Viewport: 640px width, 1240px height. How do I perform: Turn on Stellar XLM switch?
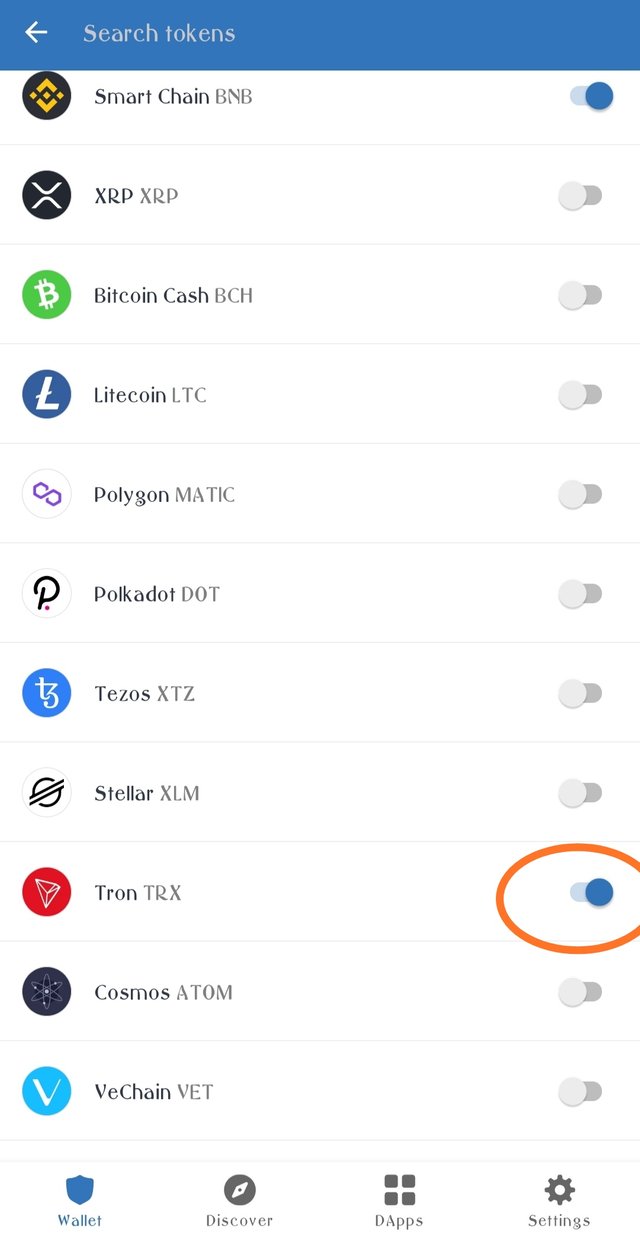point(580,793)
